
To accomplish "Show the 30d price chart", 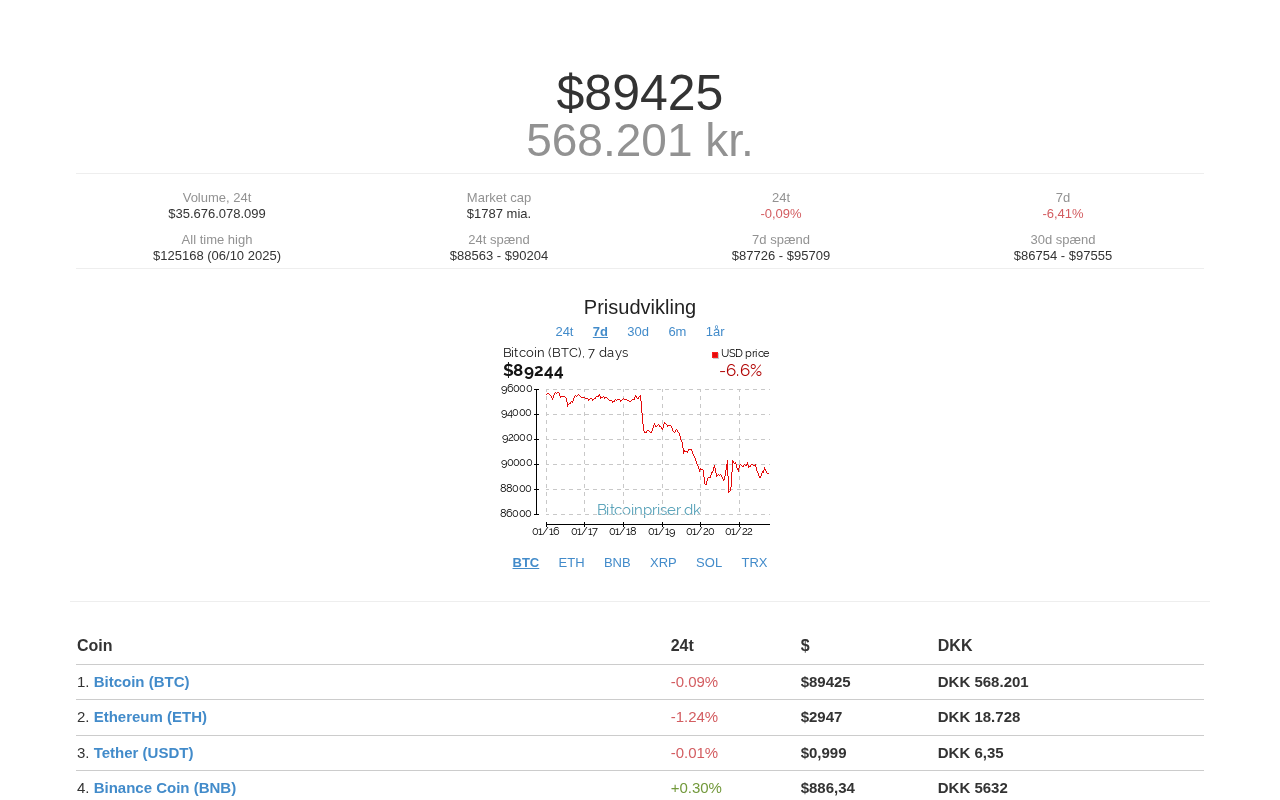I will [x=638, y=332].
